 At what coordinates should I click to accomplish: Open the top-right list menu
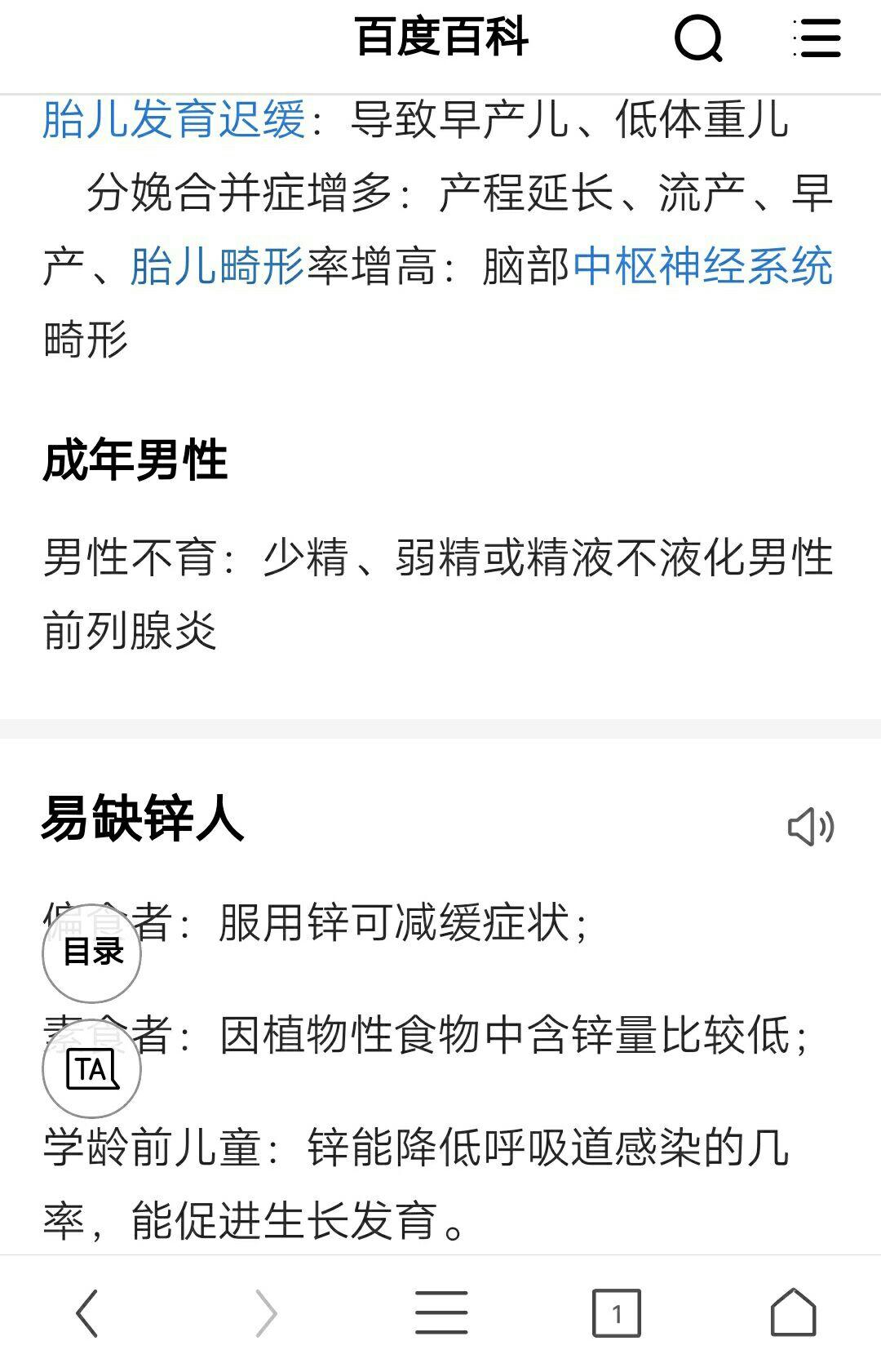point(817,38)
